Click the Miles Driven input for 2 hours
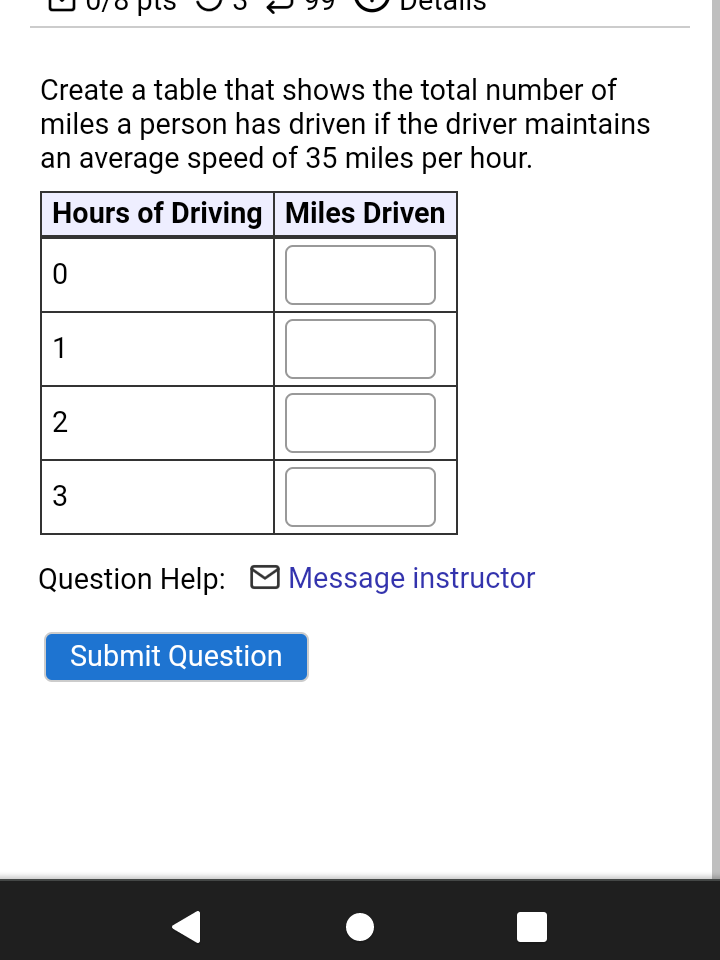This screenshot has width=720, height=960. coord(360,422)
